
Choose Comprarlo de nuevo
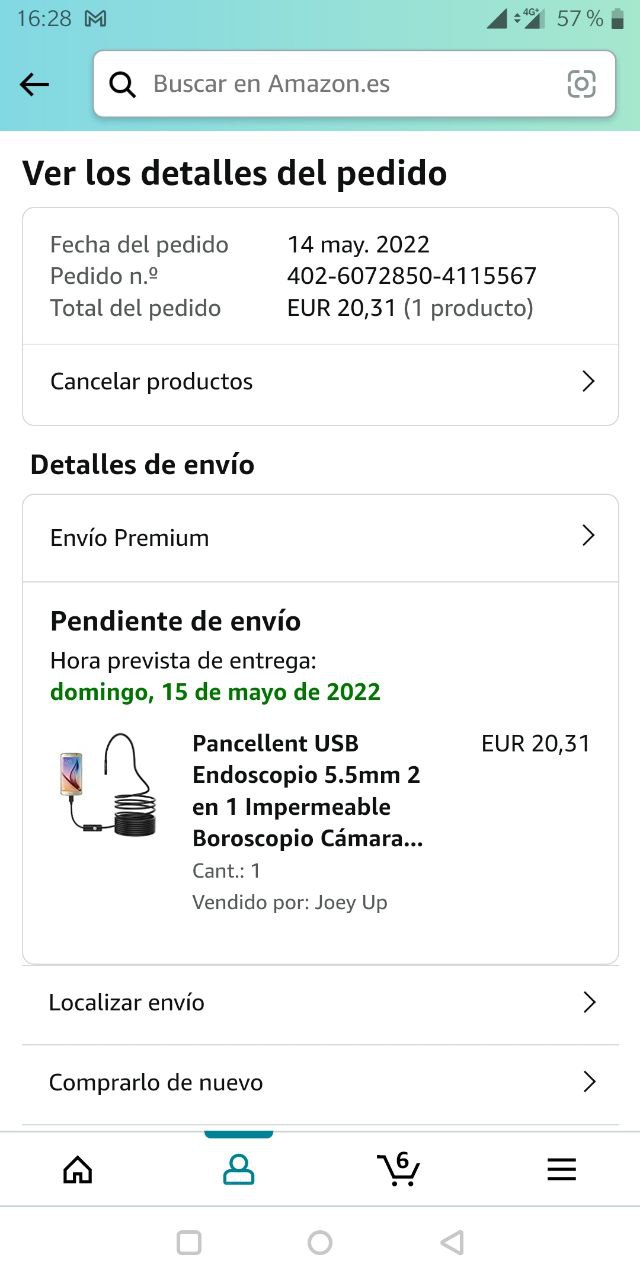coord(320,1083)
